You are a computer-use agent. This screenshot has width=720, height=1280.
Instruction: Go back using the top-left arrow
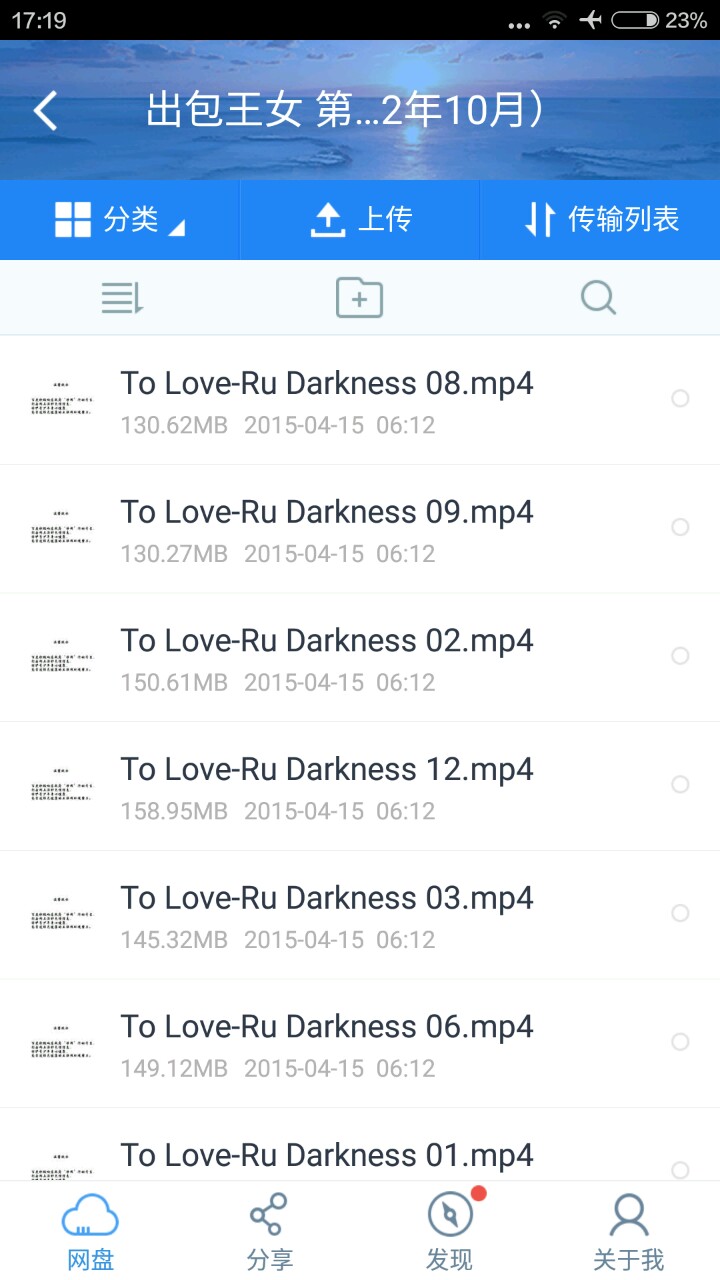46,110
